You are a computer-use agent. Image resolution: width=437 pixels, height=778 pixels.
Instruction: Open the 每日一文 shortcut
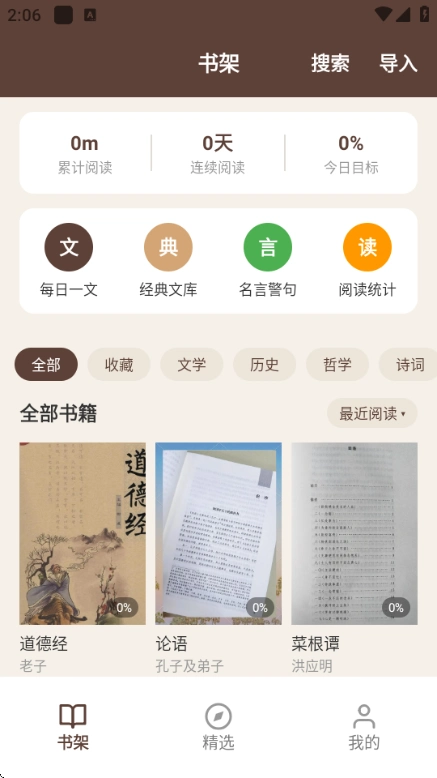coord(68,260)
